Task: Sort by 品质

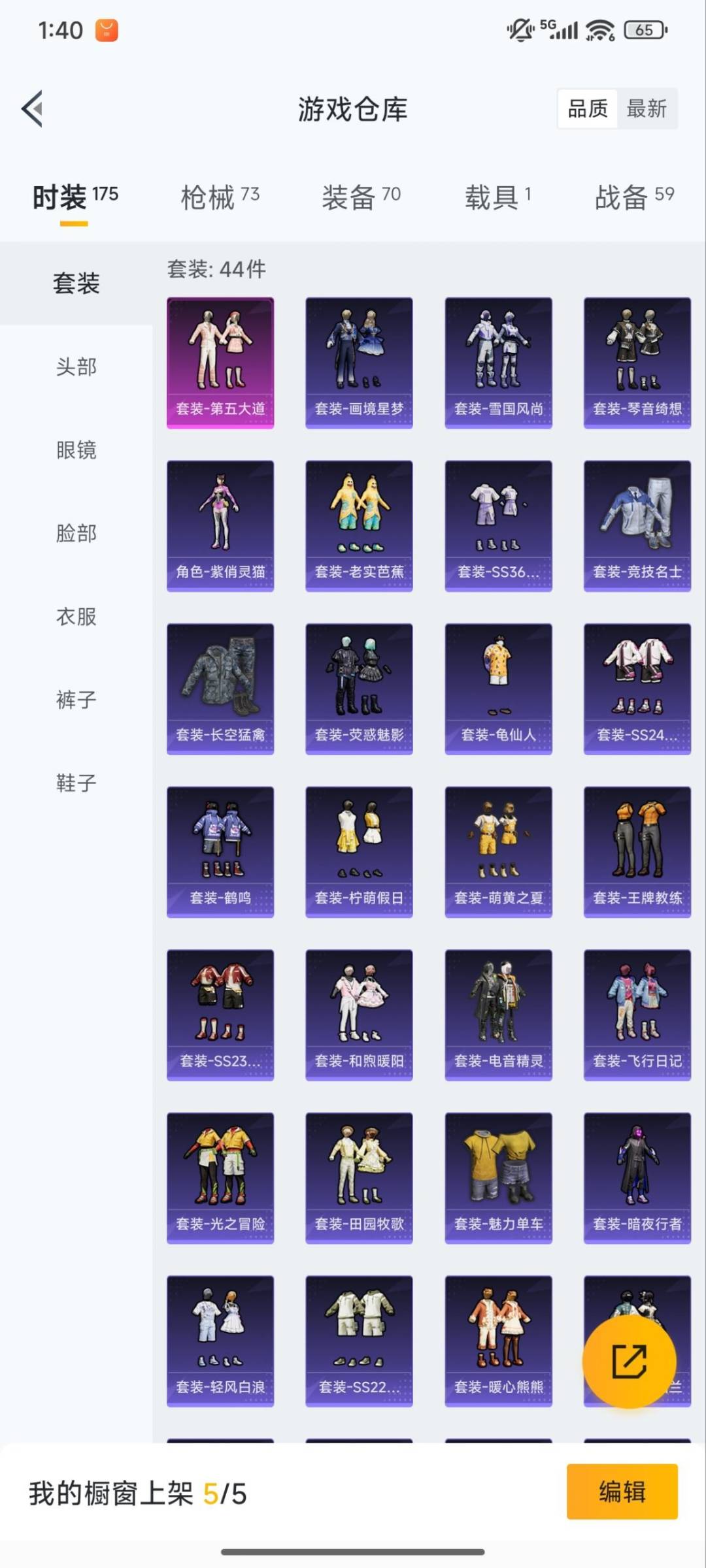Action: 587,108
